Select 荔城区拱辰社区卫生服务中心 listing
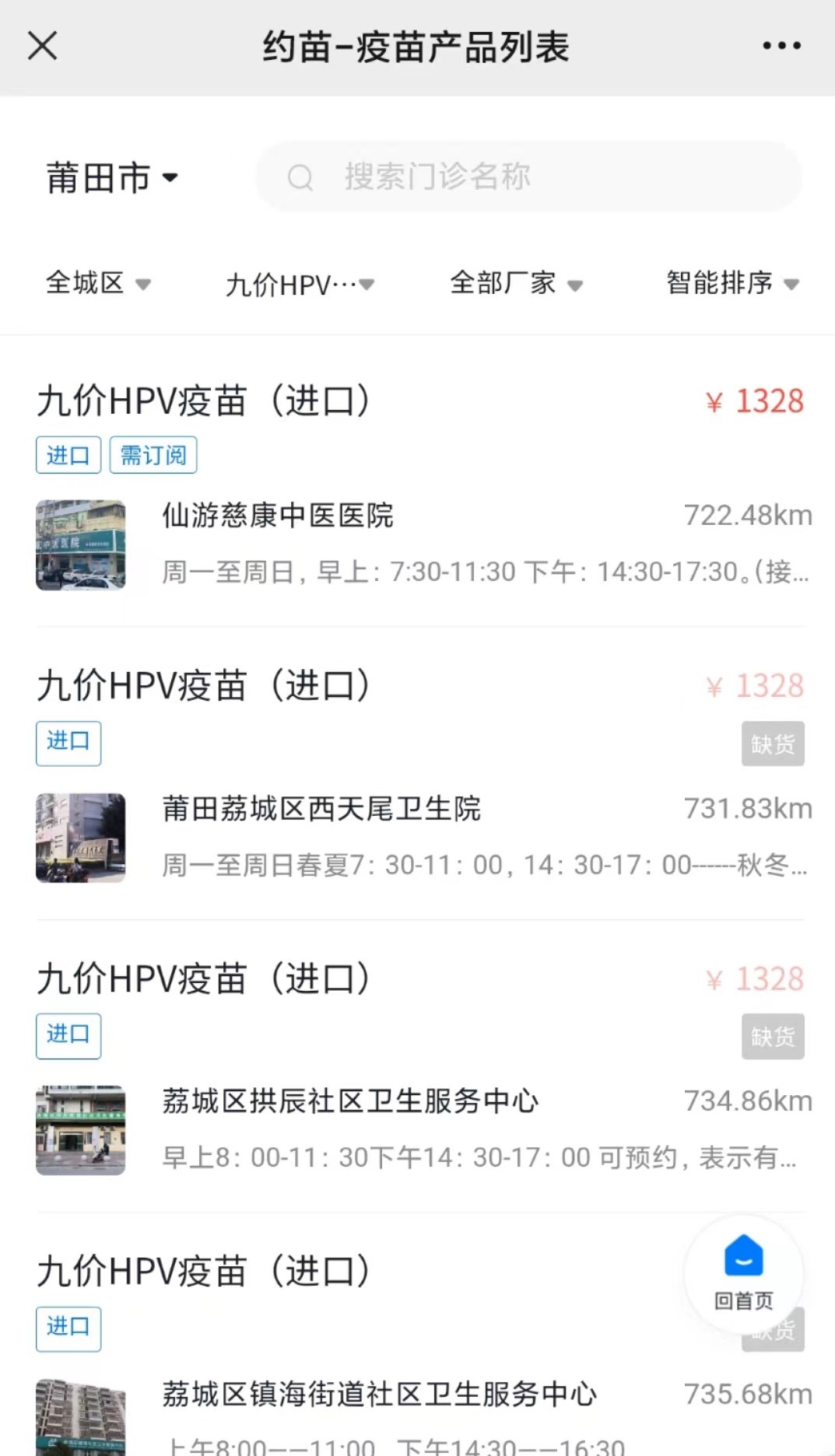Image resolution: width=835 pixels, height=1456 pixels. (x=350, y=1101)
